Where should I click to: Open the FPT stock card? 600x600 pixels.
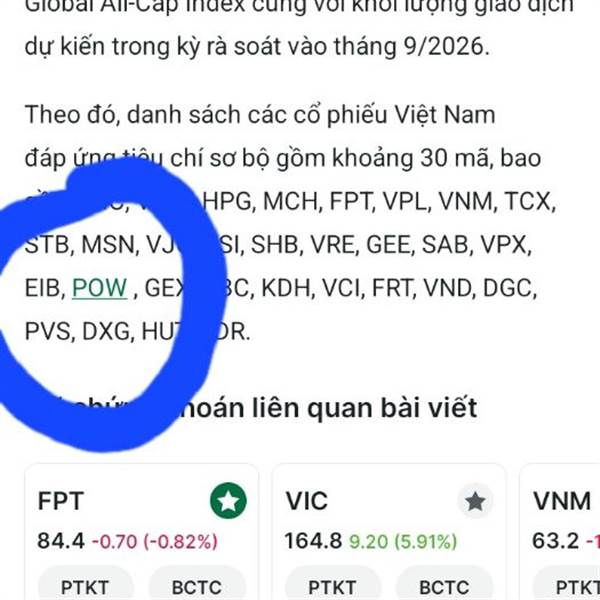click(62, 500)
